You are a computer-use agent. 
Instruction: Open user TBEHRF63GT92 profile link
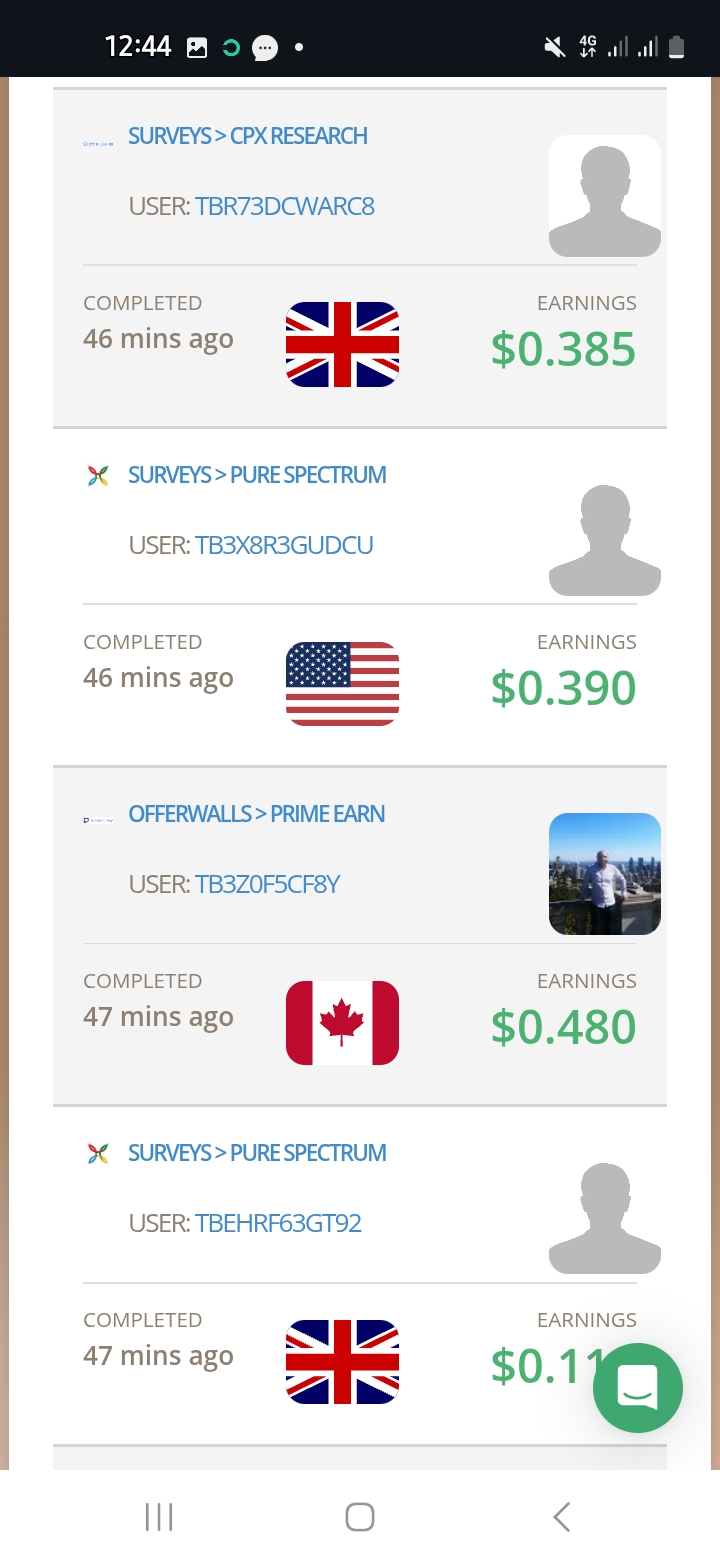(x=278, y=1224)
